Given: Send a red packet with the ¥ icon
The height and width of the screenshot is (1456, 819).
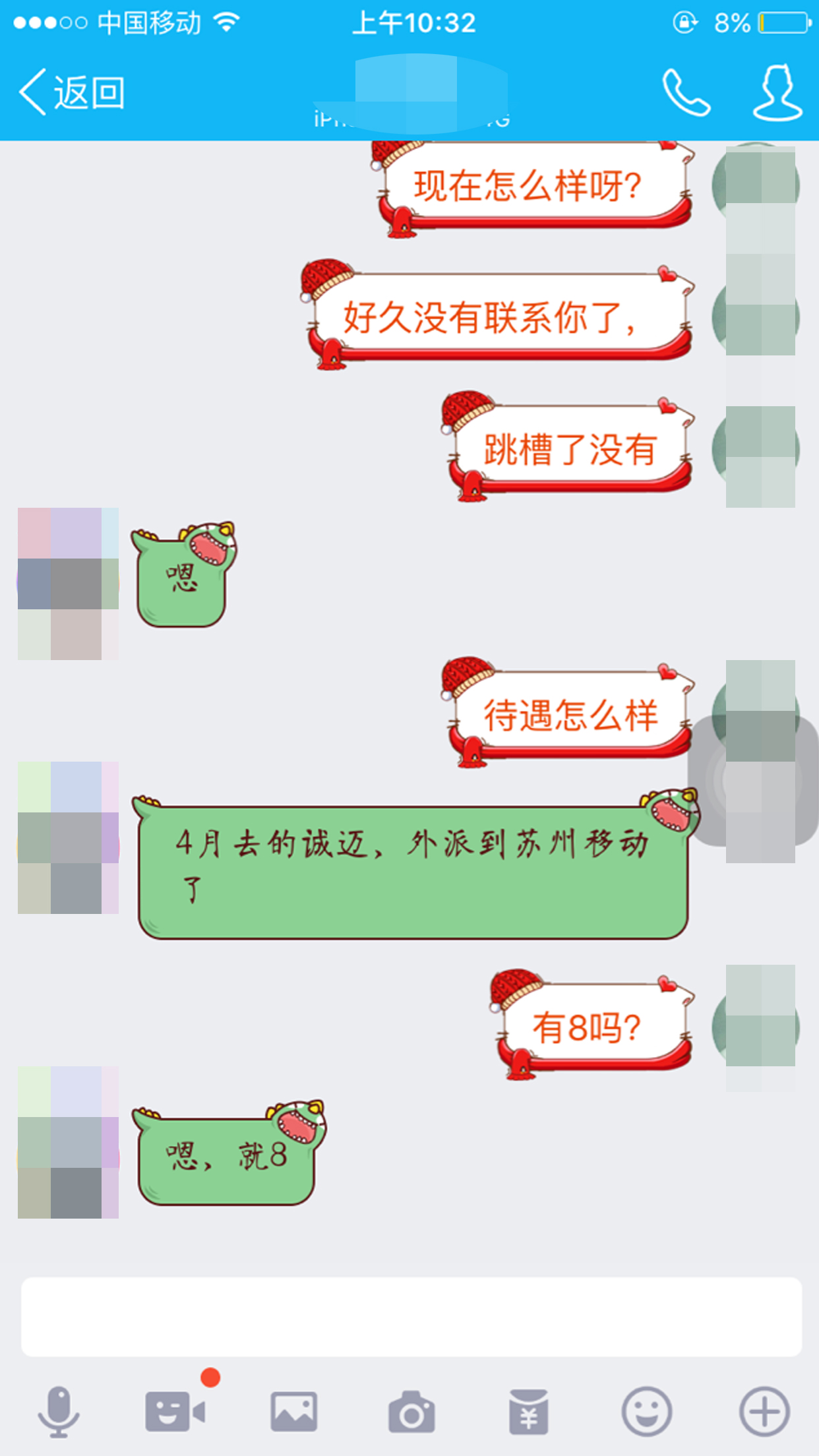Looking at the screenshot, I should coord(528,1411).
